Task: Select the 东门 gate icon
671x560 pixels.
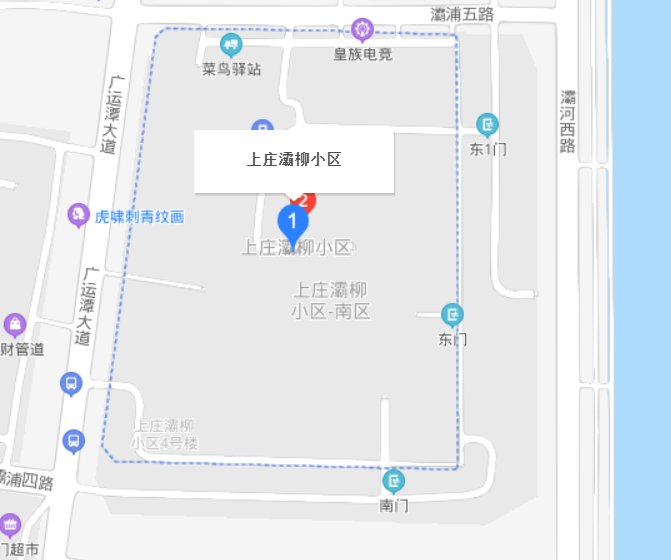Action: pos(453,315)
